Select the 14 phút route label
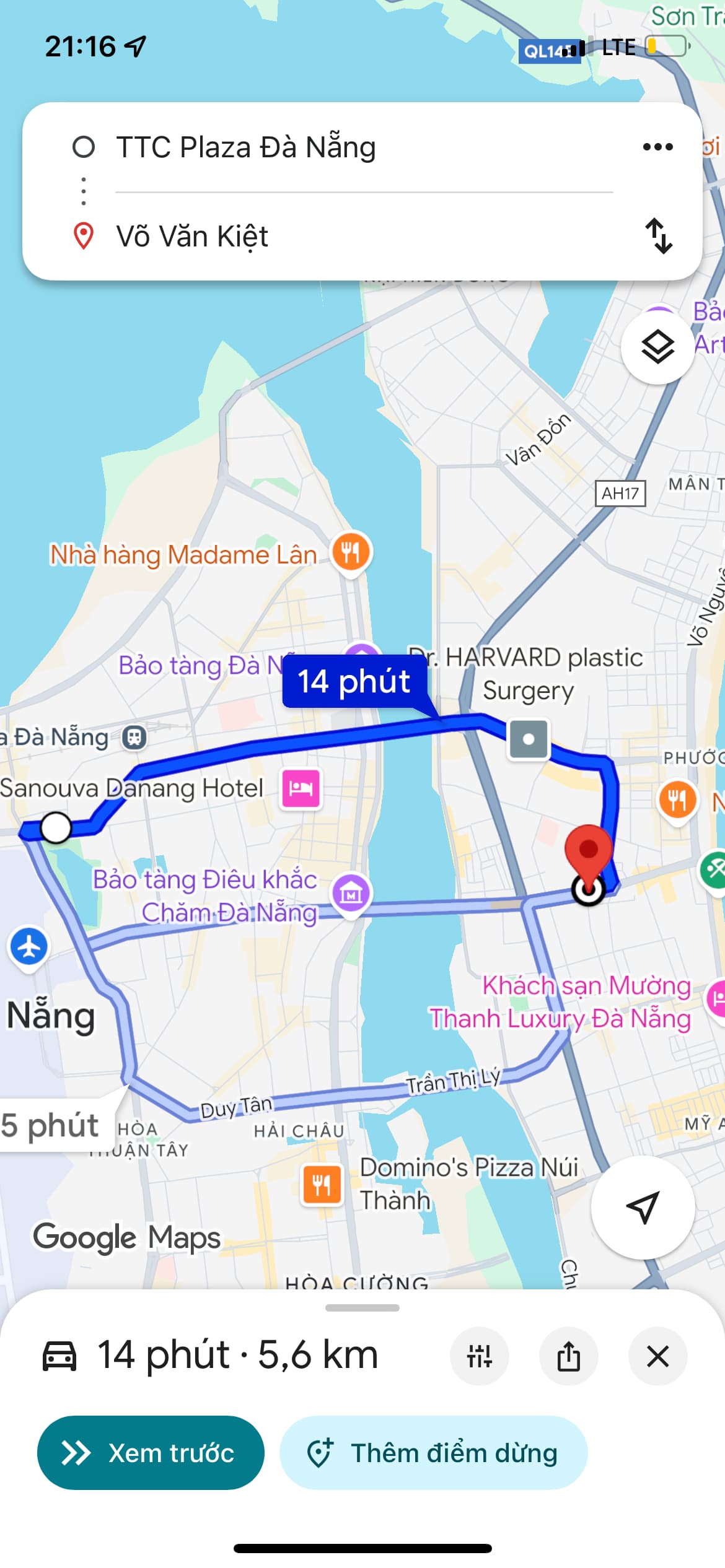The image size is (725, 1568). tap(354, 681)
